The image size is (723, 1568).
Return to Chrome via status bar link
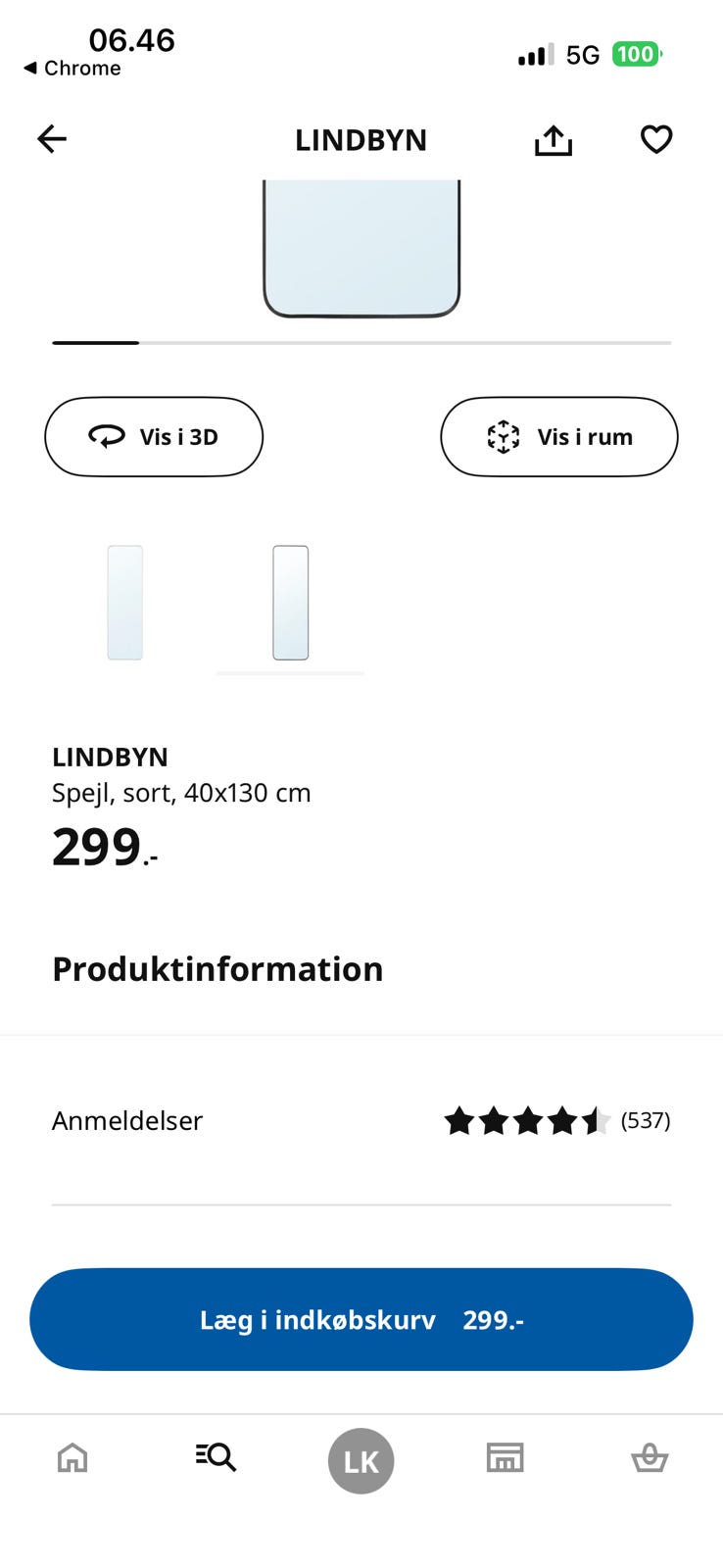(x=72, y=69)
